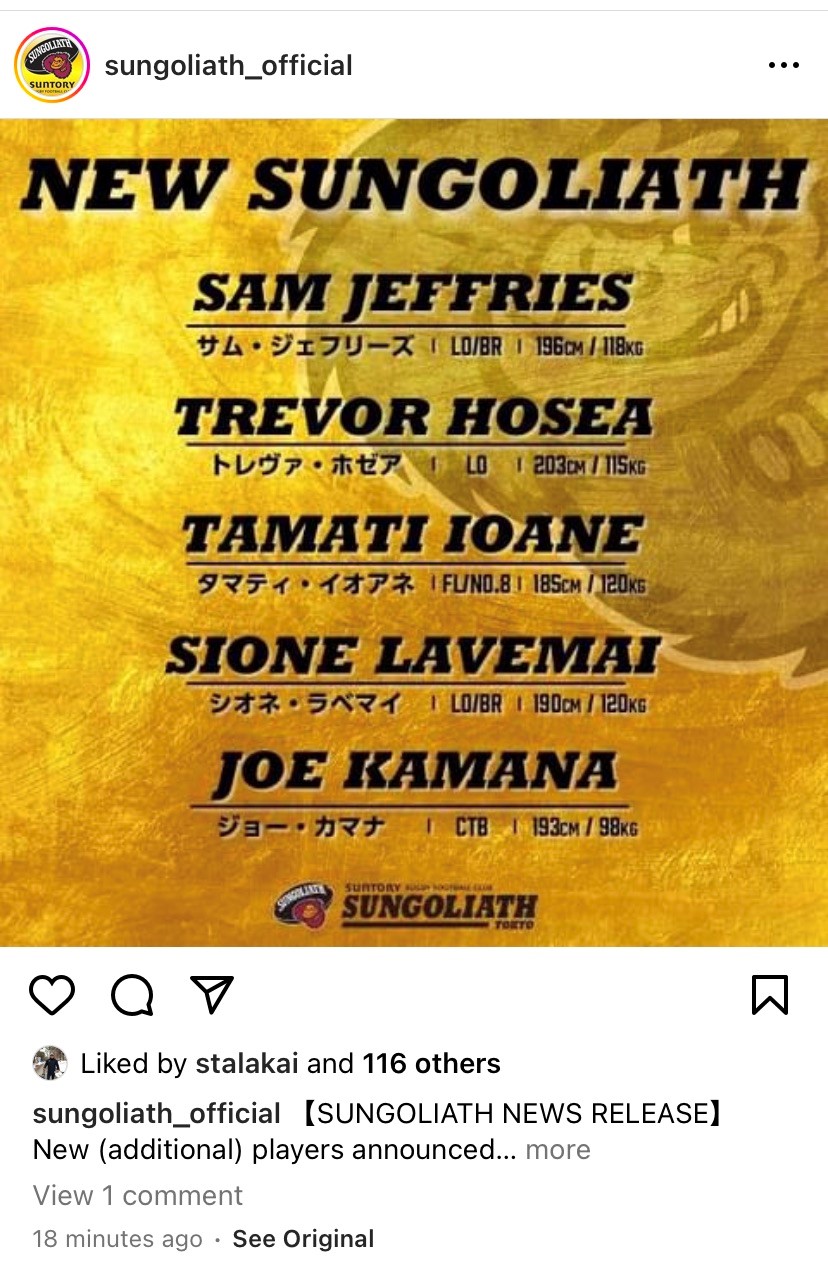View stalakai's profile from likes
The height and width of the screenshot is (1283, 828).
[x=246, y=1063]
